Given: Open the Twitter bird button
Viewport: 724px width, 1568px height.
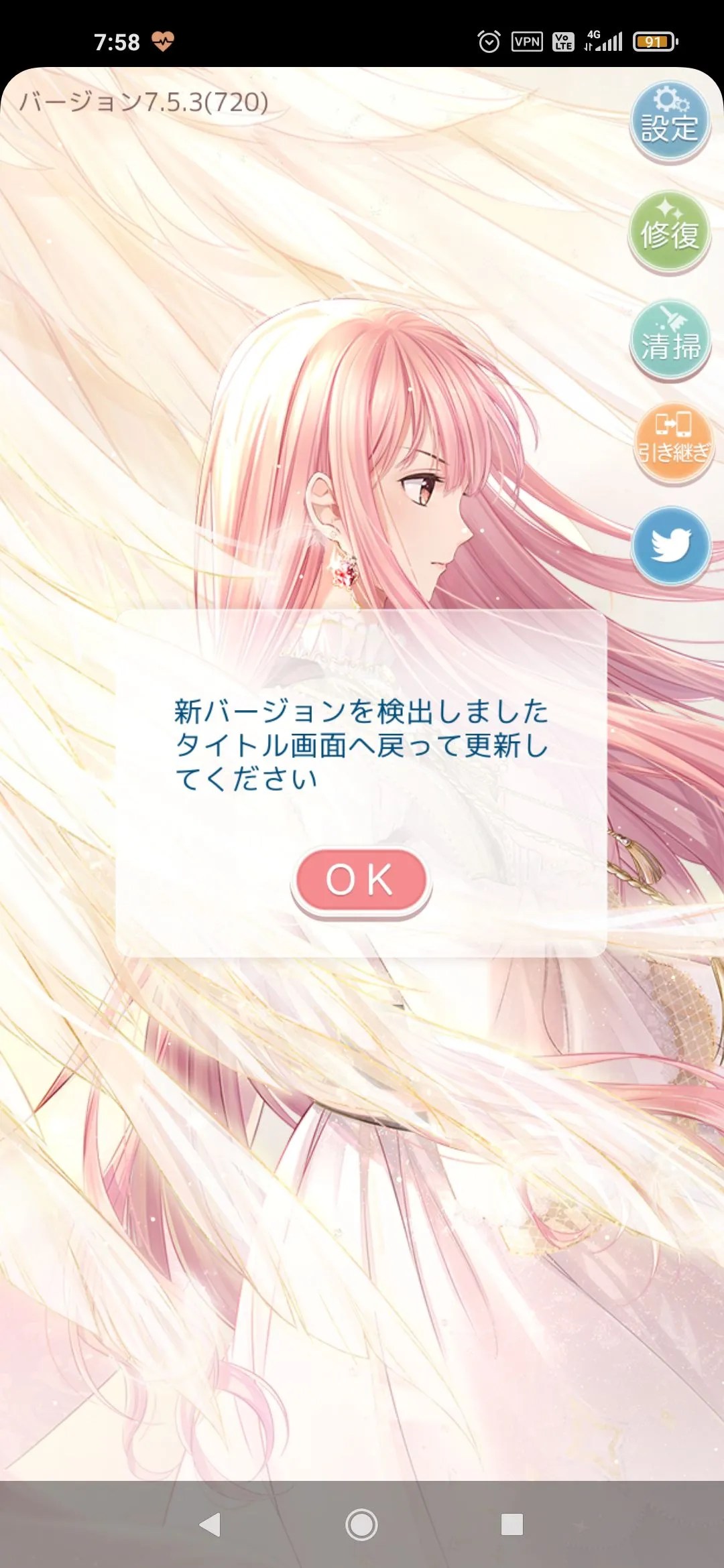Looking at the screenshot, I should pos(670,545).
